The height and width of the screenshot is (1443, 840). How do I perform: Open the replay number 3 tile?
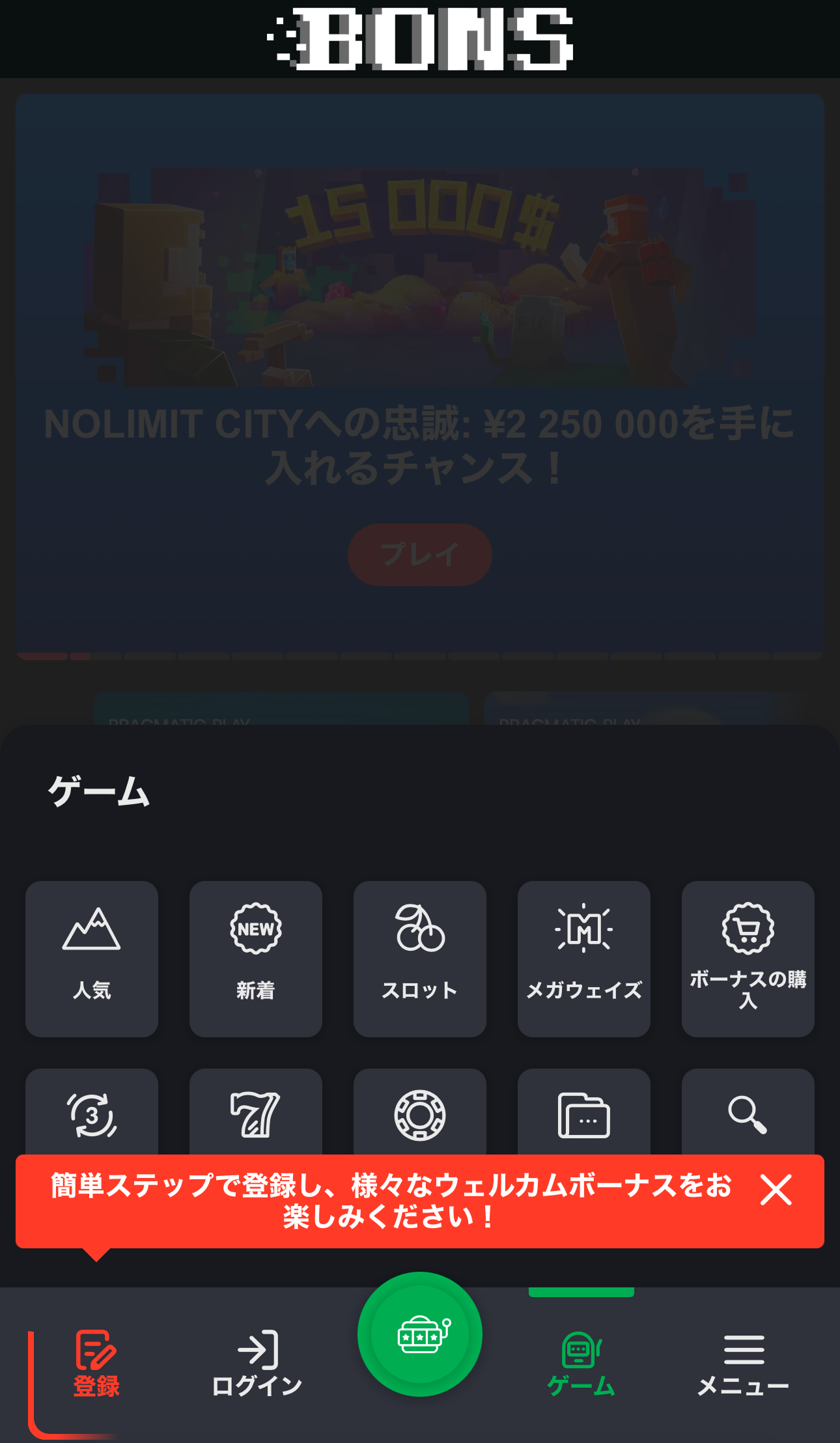(92, 1114)
